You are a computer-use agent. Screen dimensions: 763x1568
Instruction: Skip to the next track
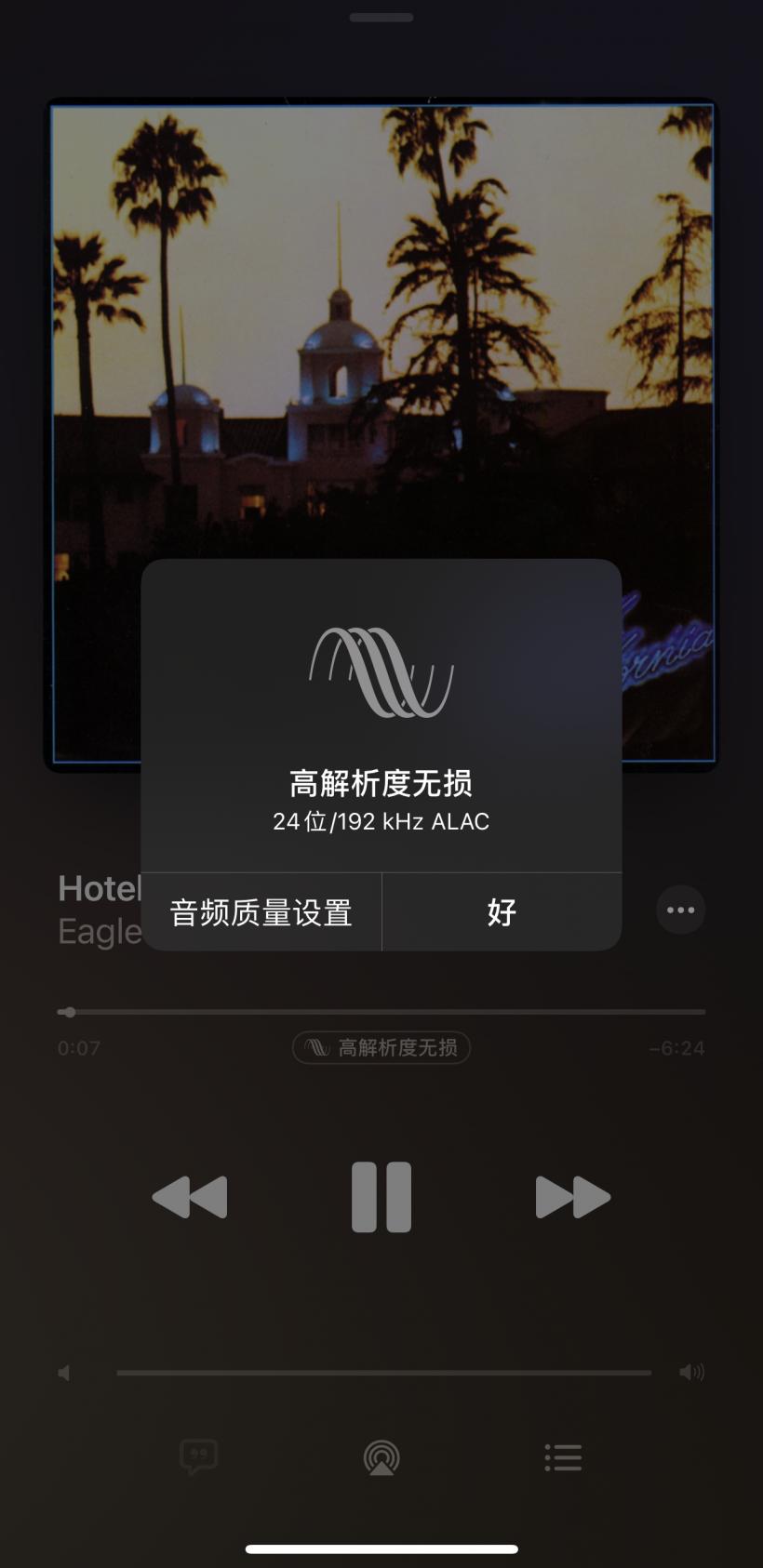573,1197
